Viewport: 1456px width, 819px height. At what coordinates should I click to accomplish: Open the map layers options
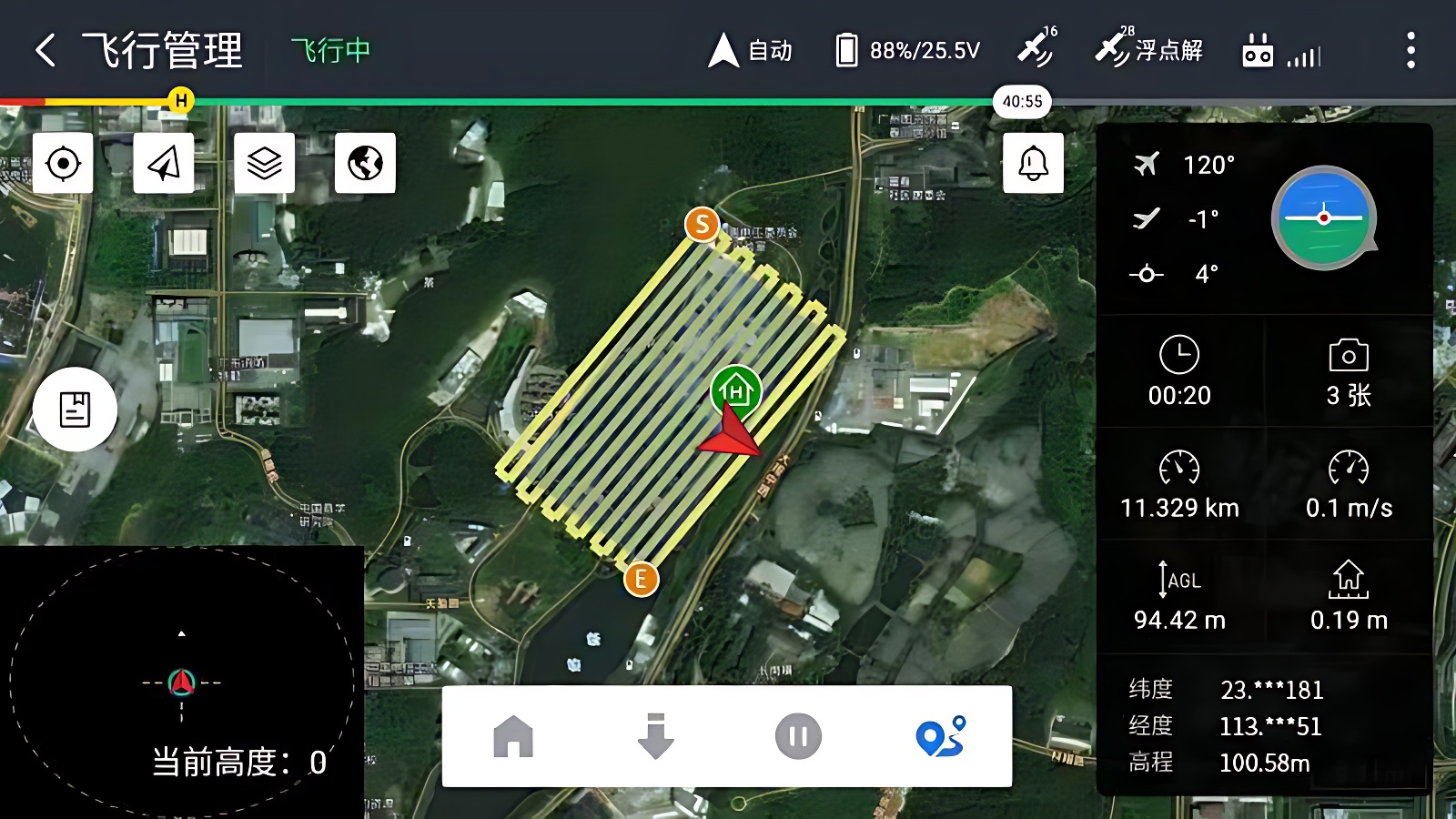coord(264,164)
